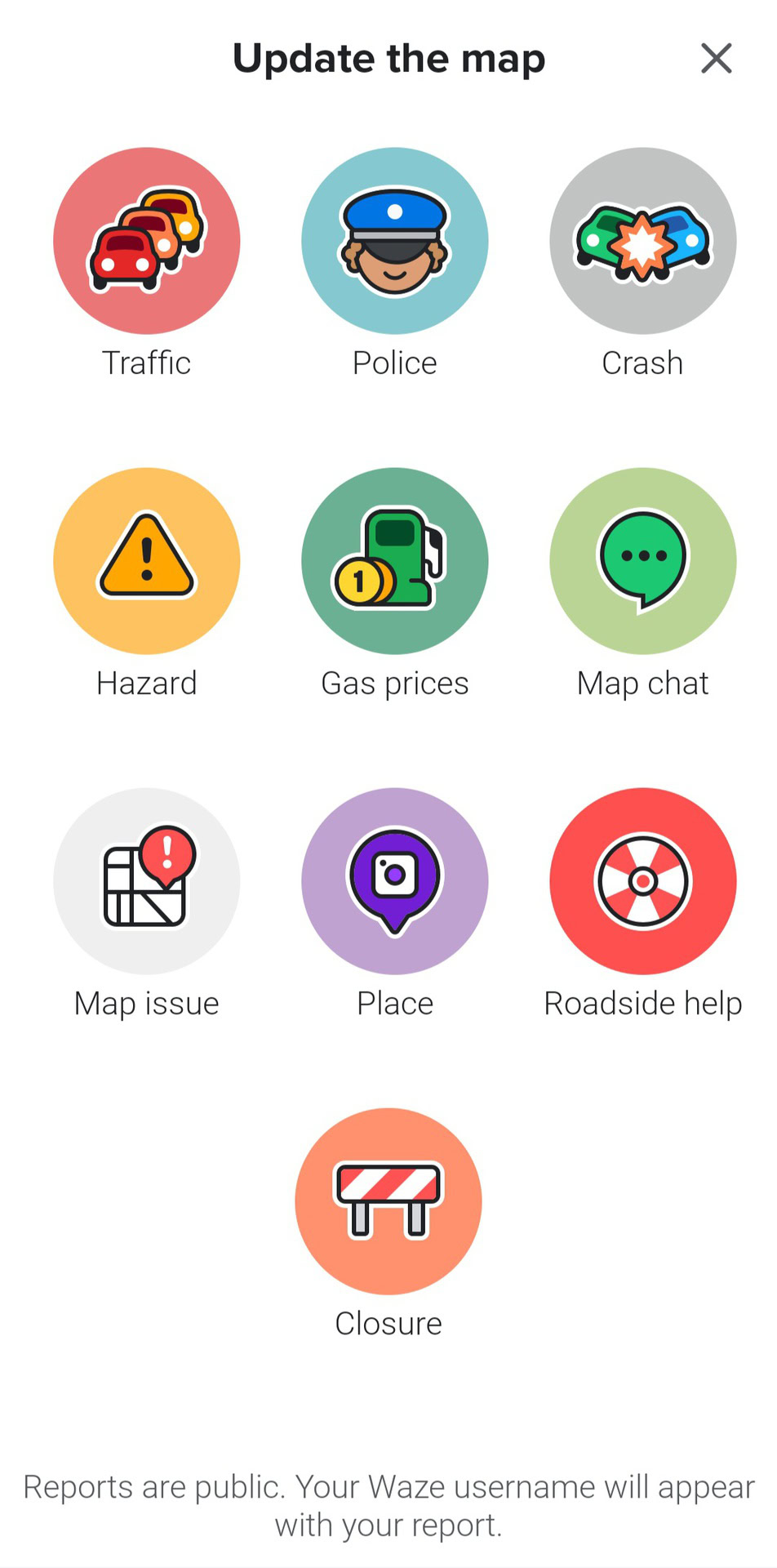Report a road Closure
This screenshot has width=777, height=1568.
click(388, 1201)
